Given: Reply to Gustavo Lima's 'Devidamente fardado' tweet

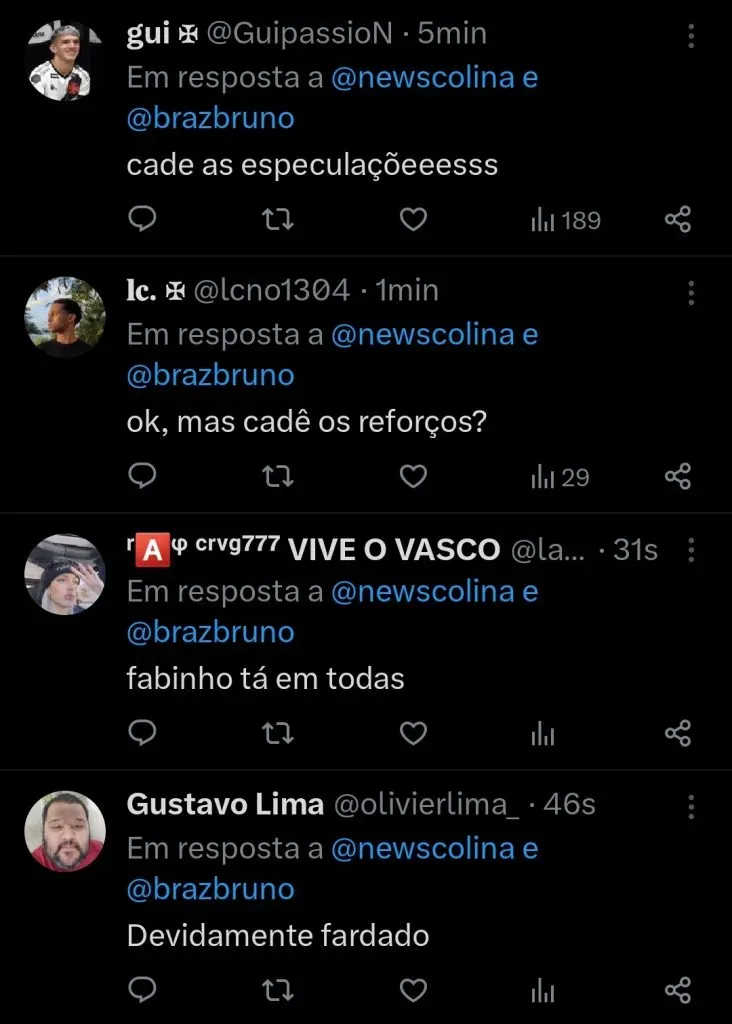Looking at the screenshot, I should [143, 990].
